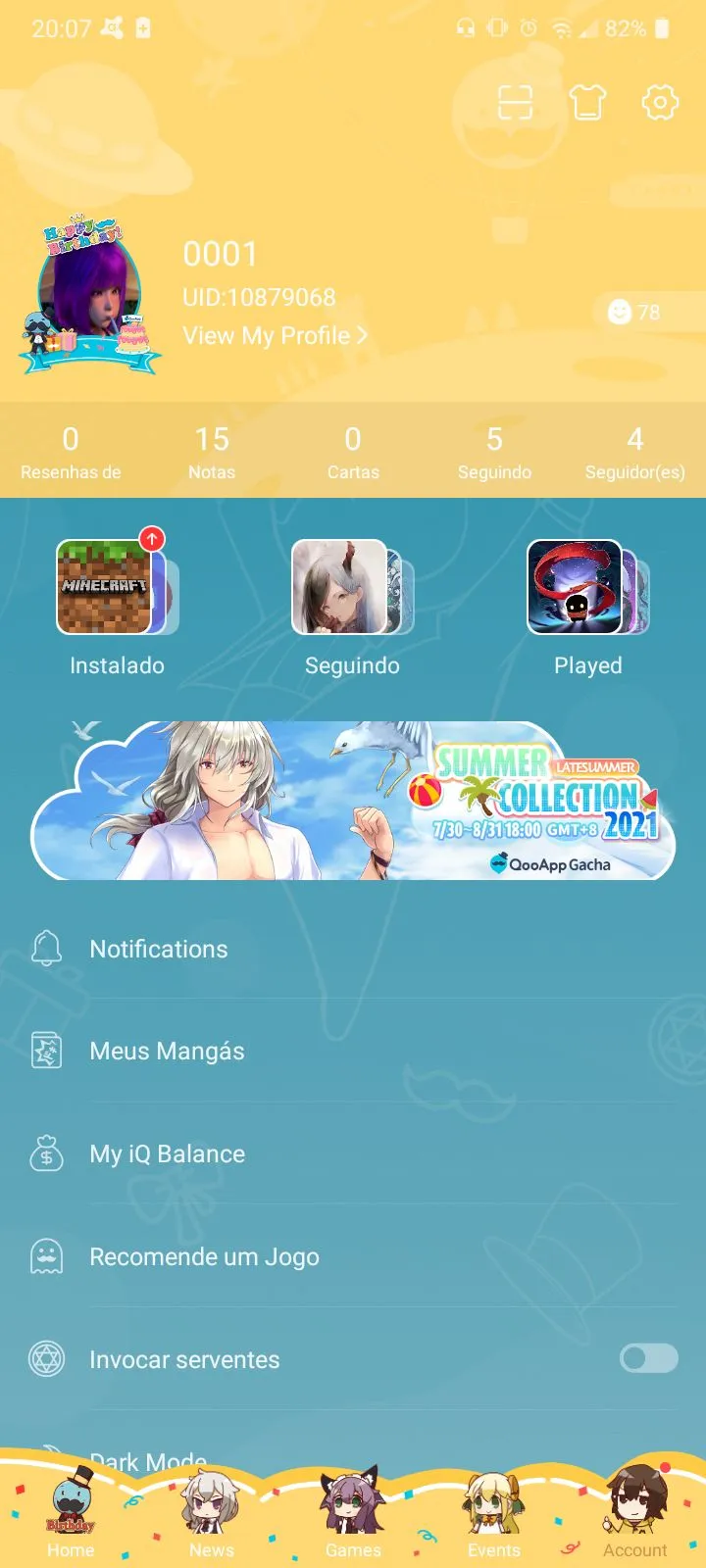This screenshot has width=706, height=1568.
Task: Open Notifications
Action: pyautogui.click(x=159, y=949)
